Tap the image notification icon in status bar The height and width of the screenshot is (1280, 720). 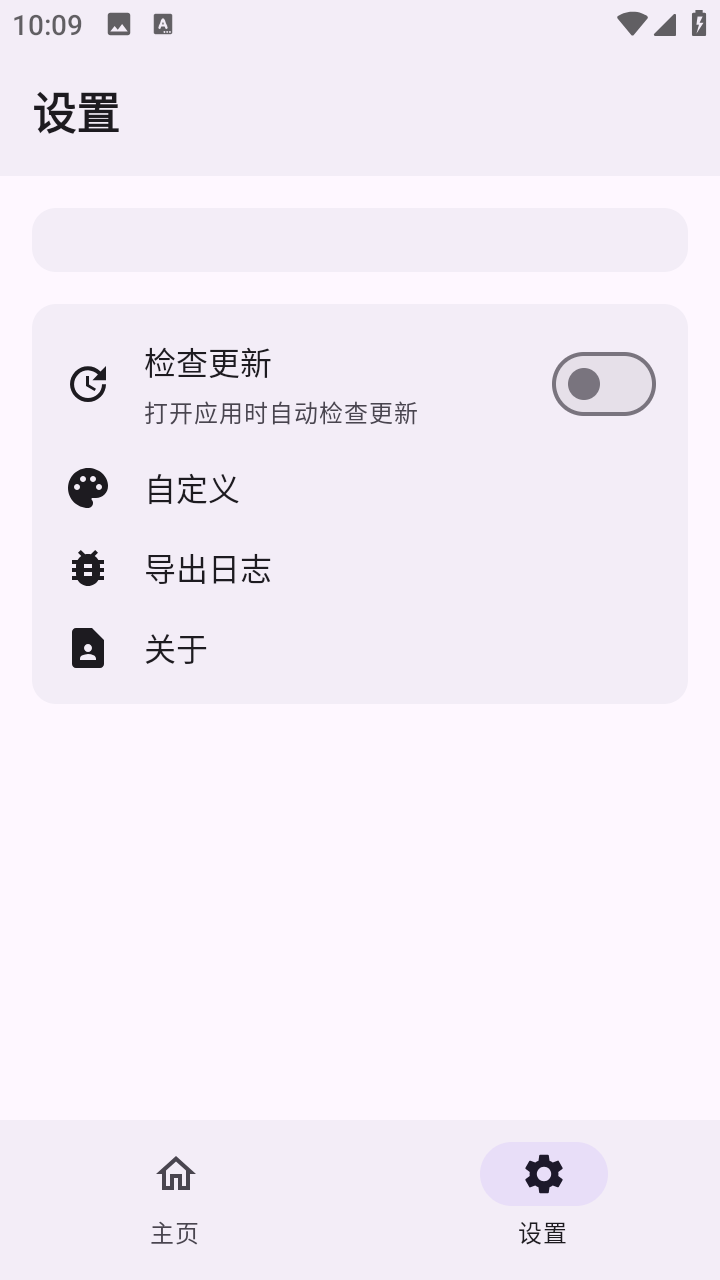119,24
